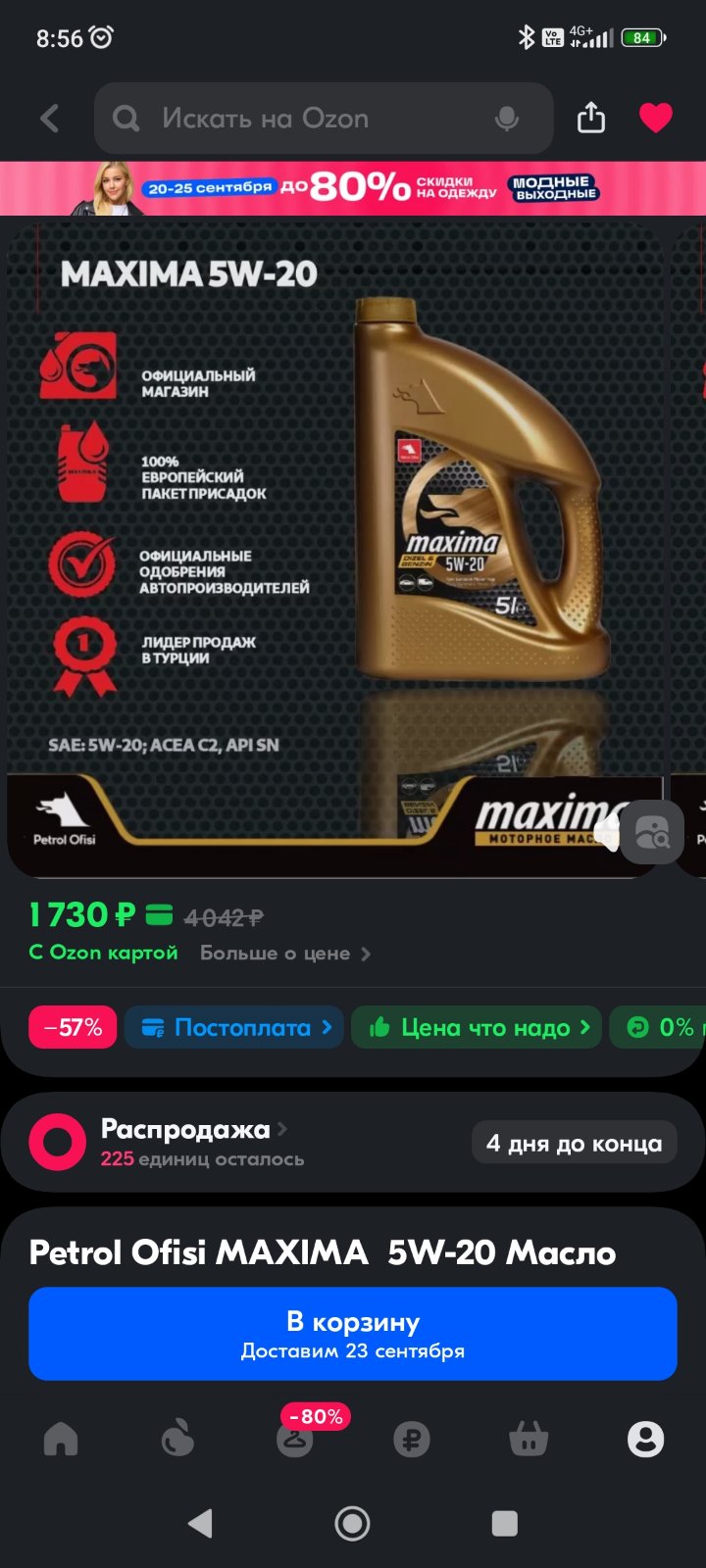Open the Цена что надо chip
Screen dimensions: 706x1568
point(476,1027)
